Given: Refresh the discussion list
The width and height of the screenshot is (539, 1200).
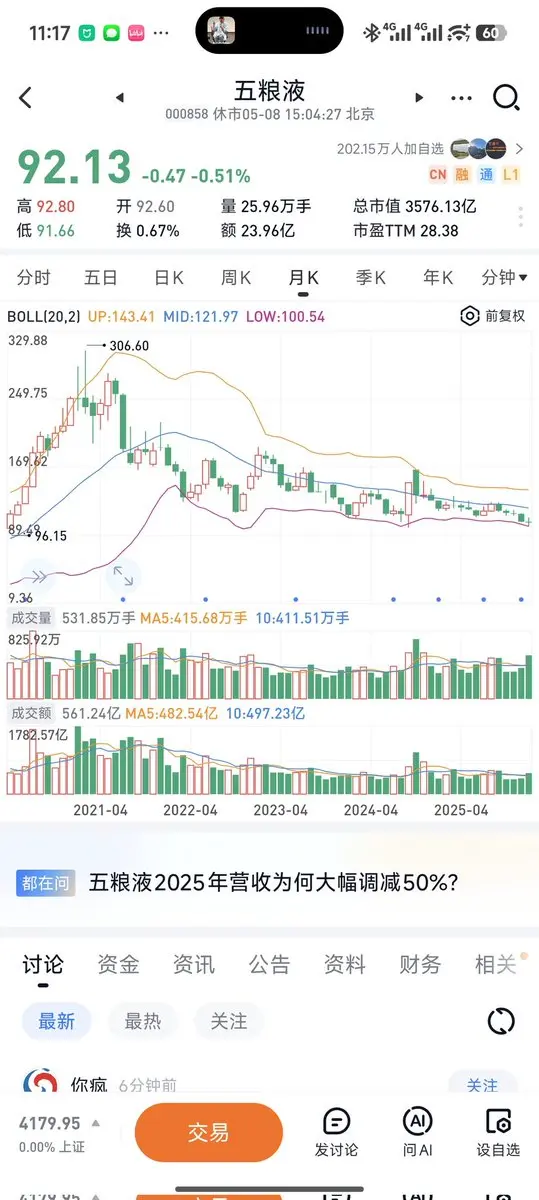Looking at the screenshot, I should 500,1021.
